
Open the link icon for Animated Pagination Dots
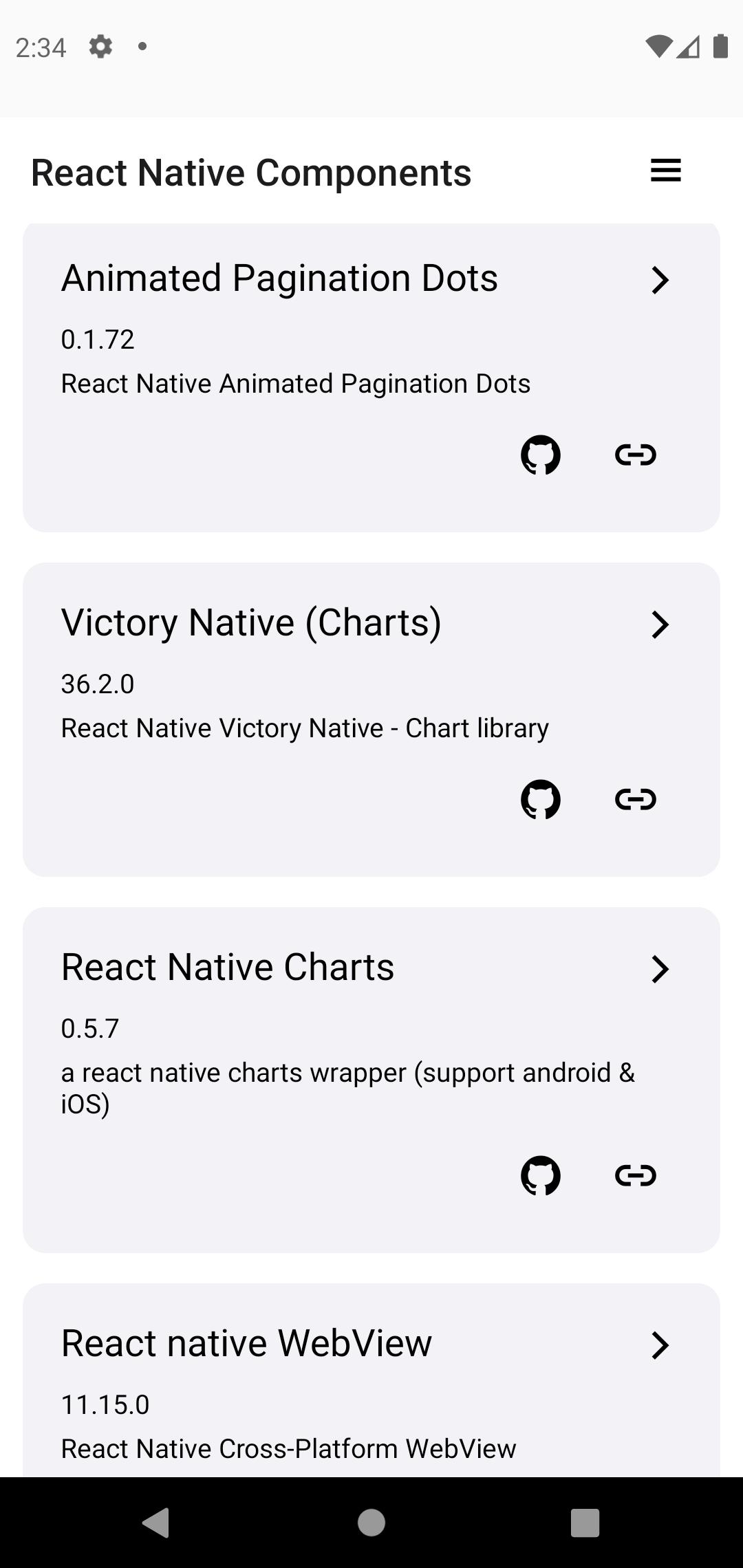pos(636,455)
